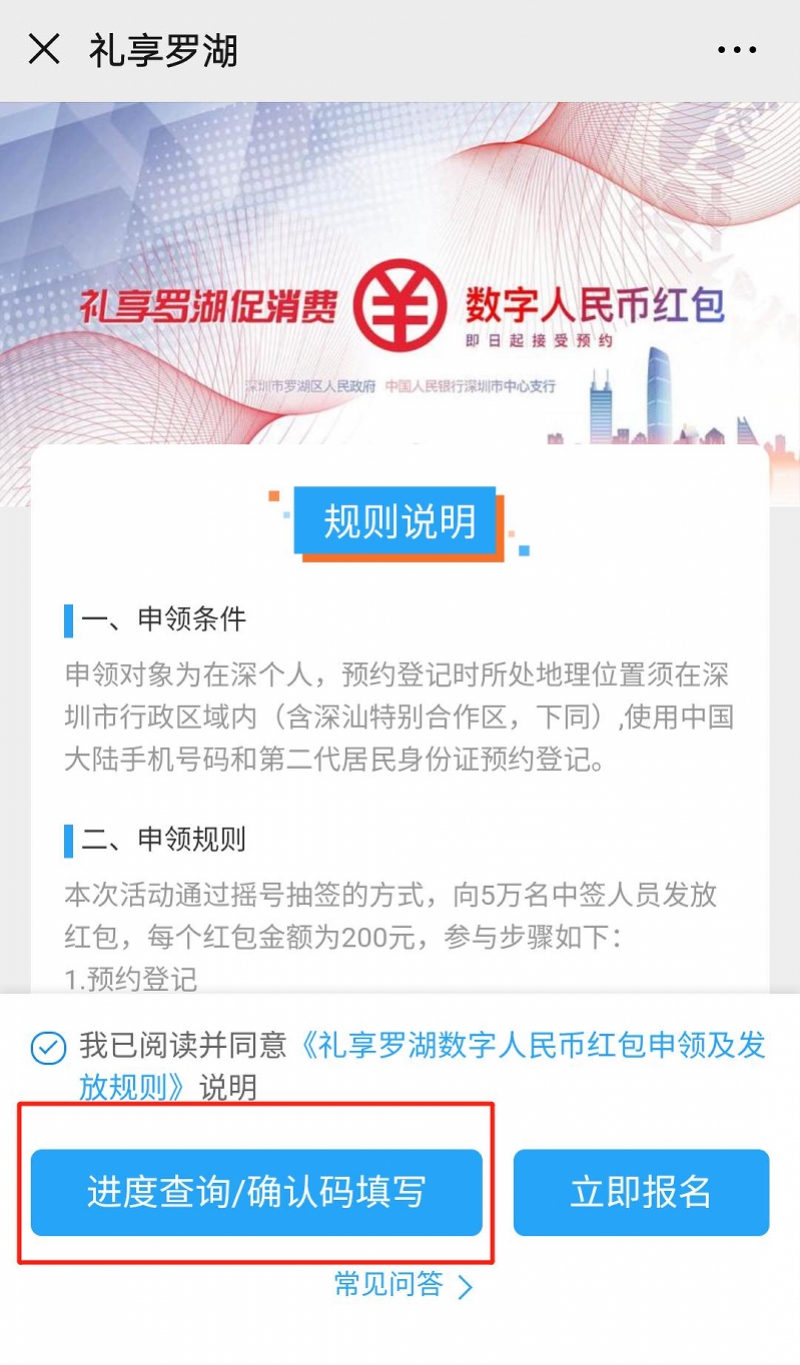The width and height of the screenshot is (800, 1365).
Task: Tap 立即报名 to register now
Action: (641, 1192)
